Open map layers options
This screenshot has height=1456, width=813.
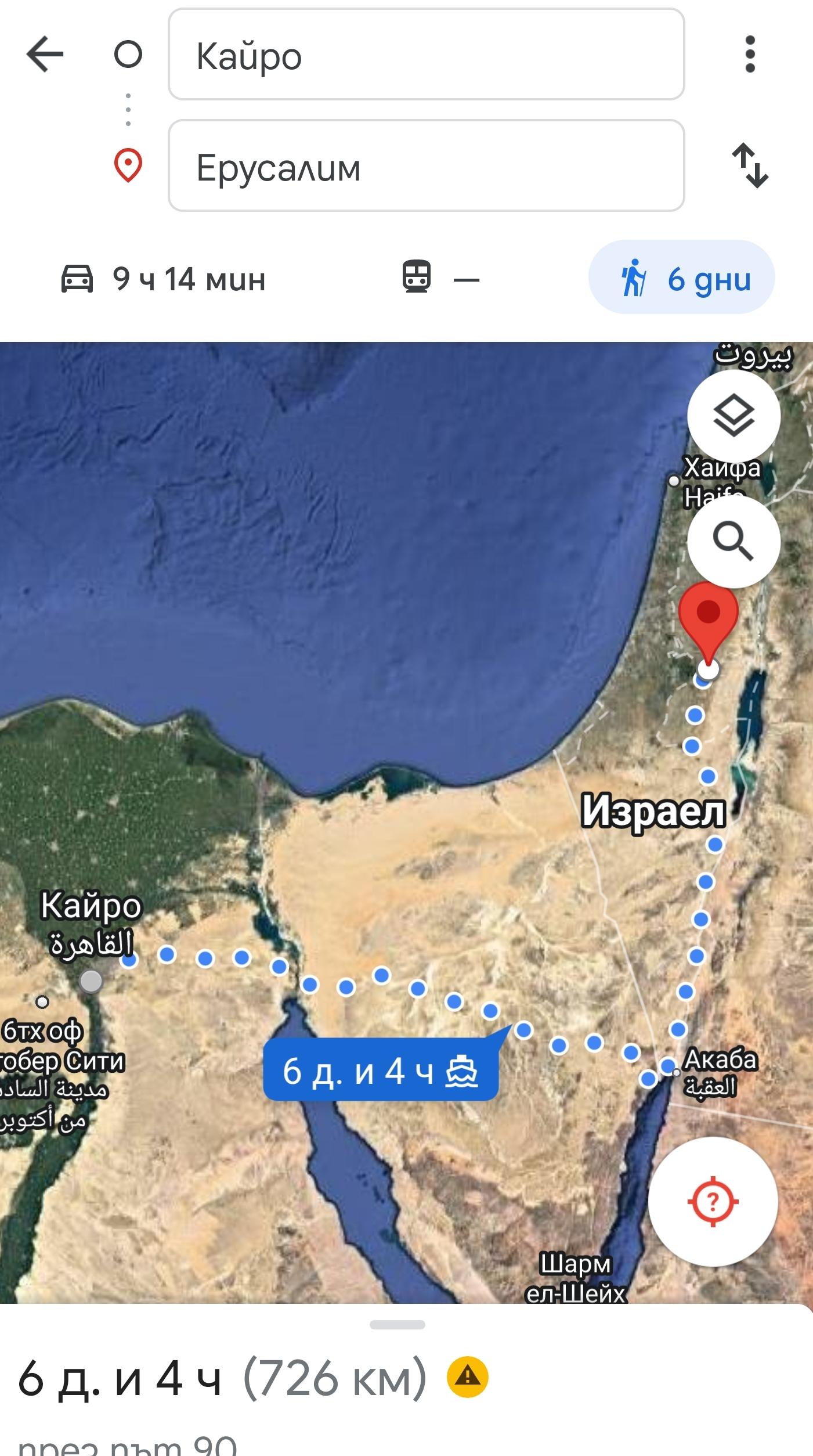tap(733, 416)
